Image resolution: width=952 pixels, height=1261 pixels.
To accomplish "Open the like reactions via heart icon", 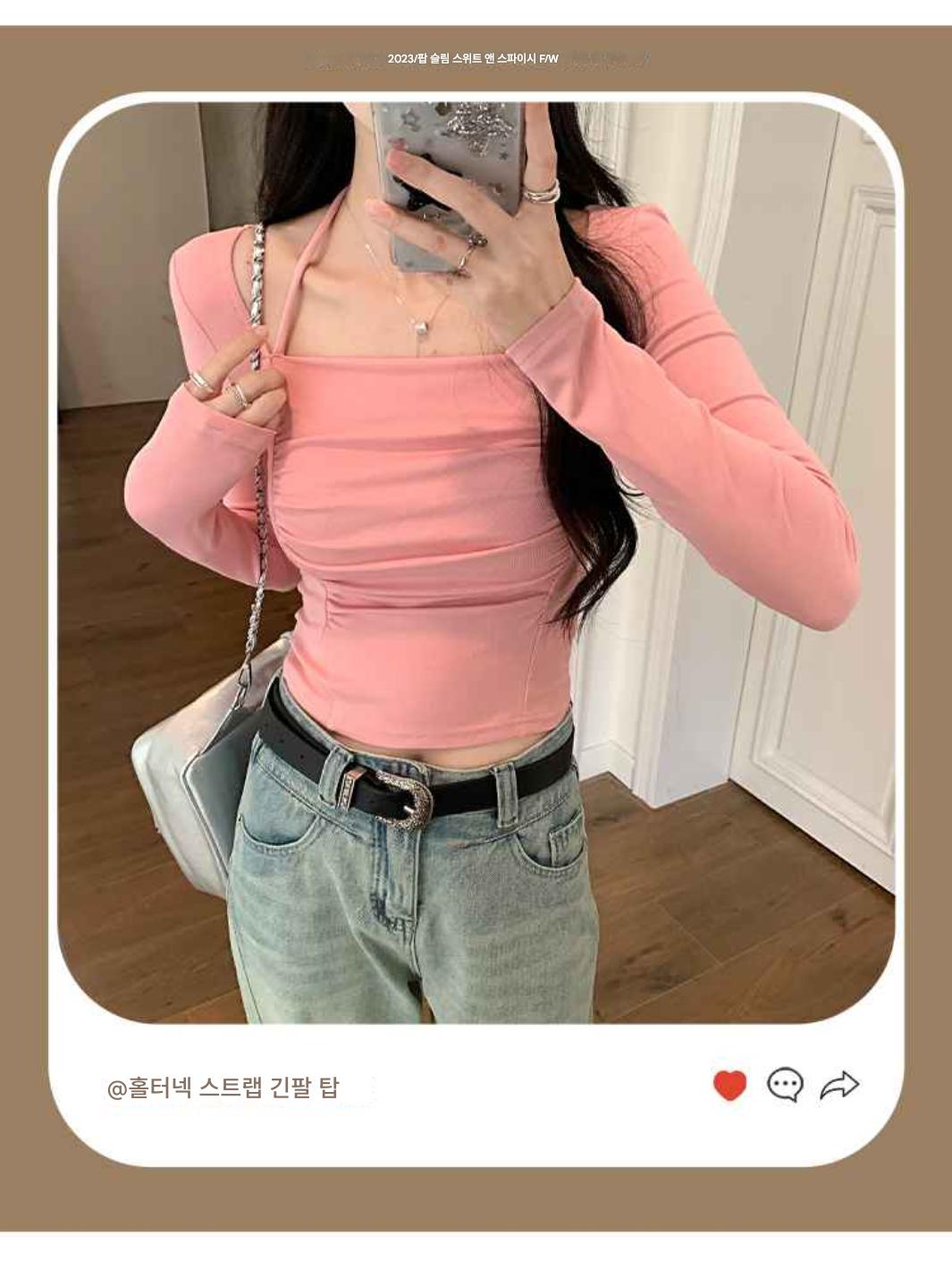I will 729,1085.
